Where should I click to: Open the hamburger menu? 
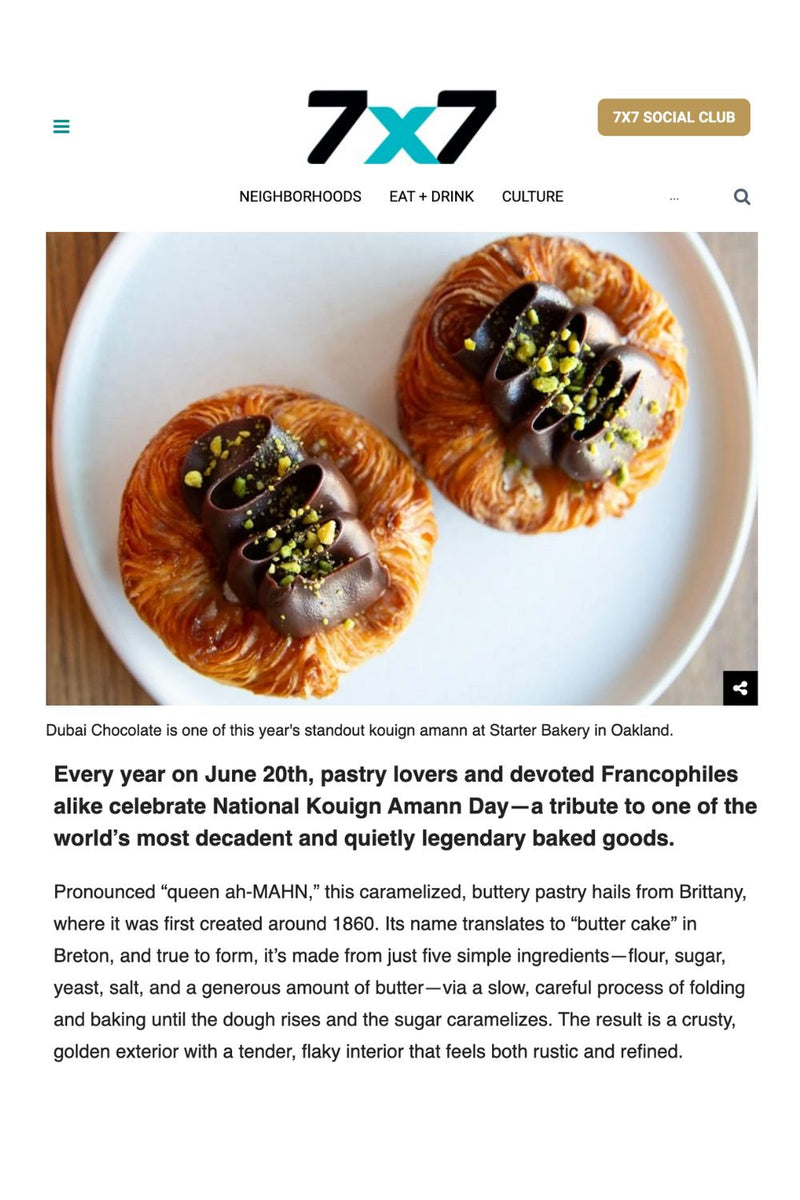coord(61,127)
